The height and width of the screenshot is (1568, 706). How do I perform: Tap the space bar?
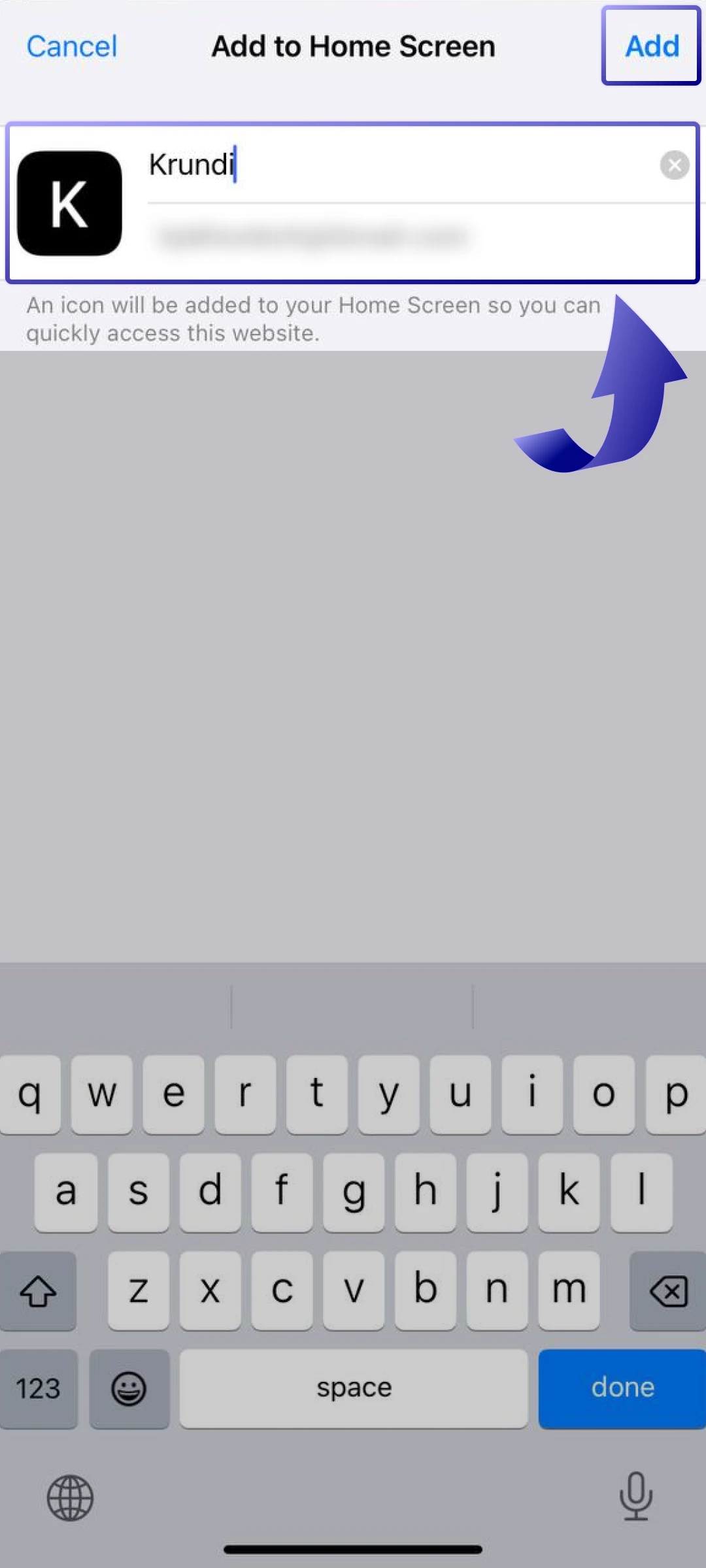(x=354, y=1388)
